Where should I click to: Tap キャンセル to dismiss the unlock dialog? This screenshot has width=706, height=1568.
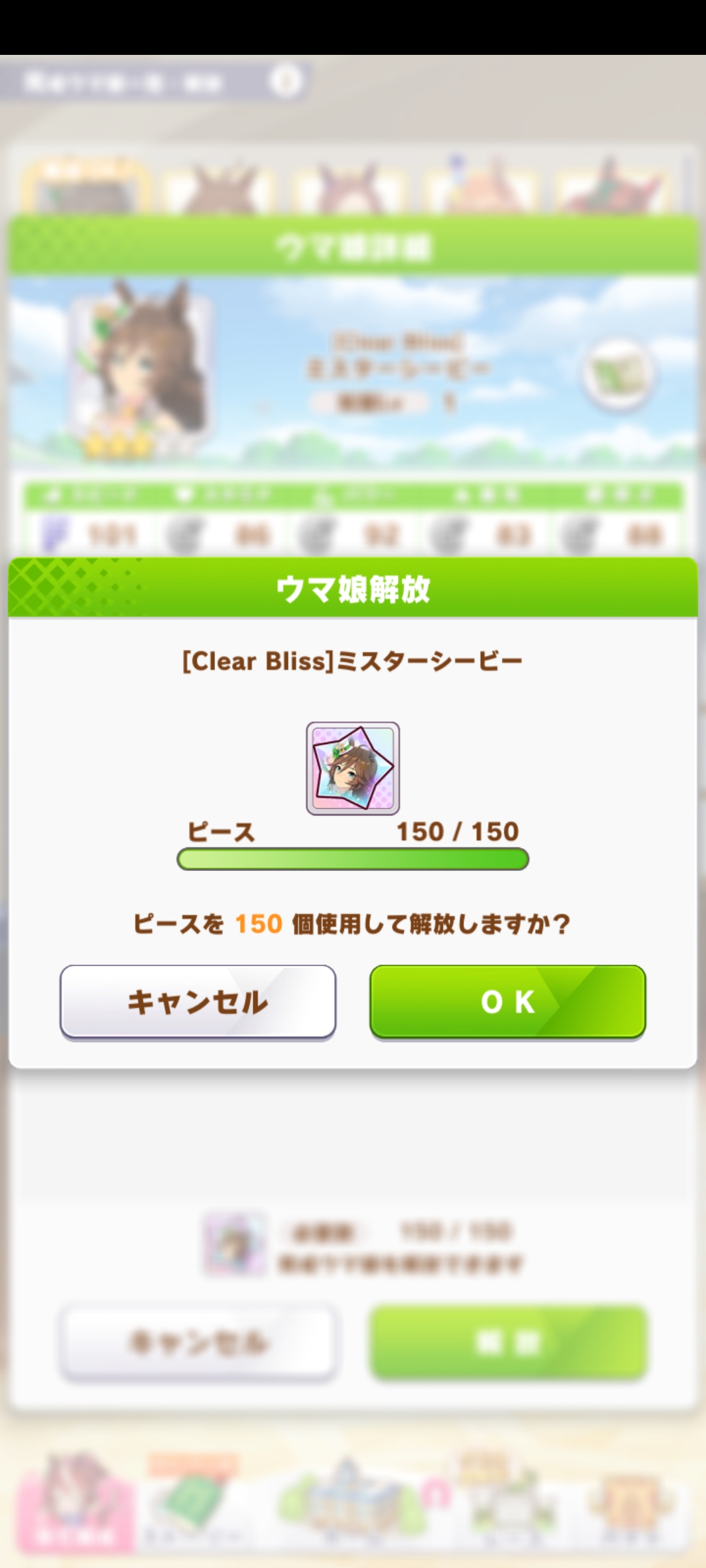[x=197, y=1001]
